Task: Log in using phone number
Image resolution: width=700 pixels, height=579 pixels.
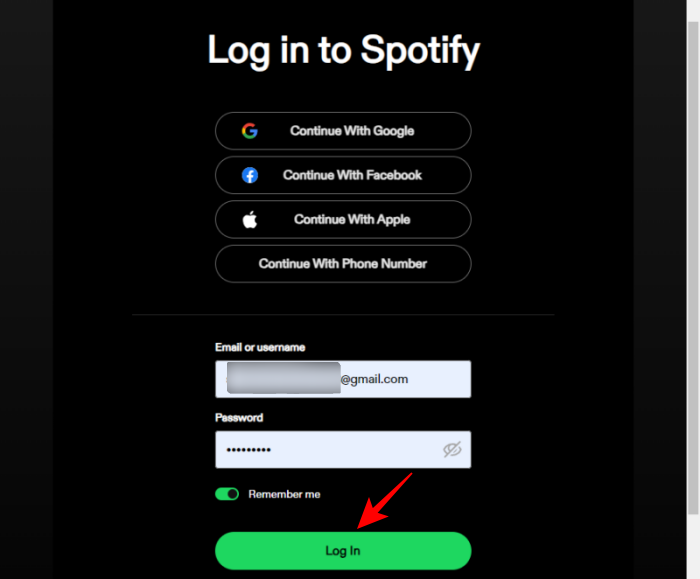Action: pyautogui.click(x=342, y=264)
